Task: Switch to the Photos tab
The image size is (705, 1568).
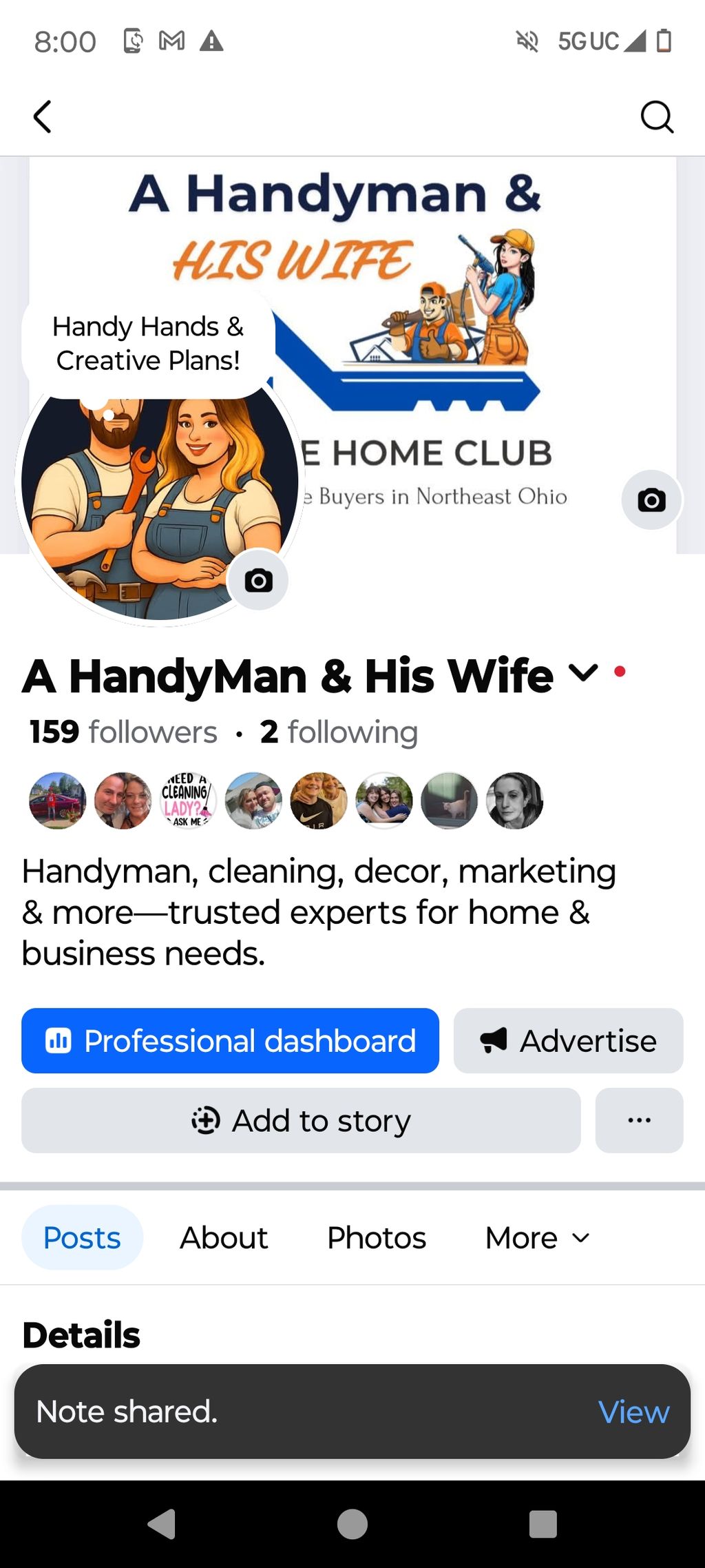Action: [377, 1237]
